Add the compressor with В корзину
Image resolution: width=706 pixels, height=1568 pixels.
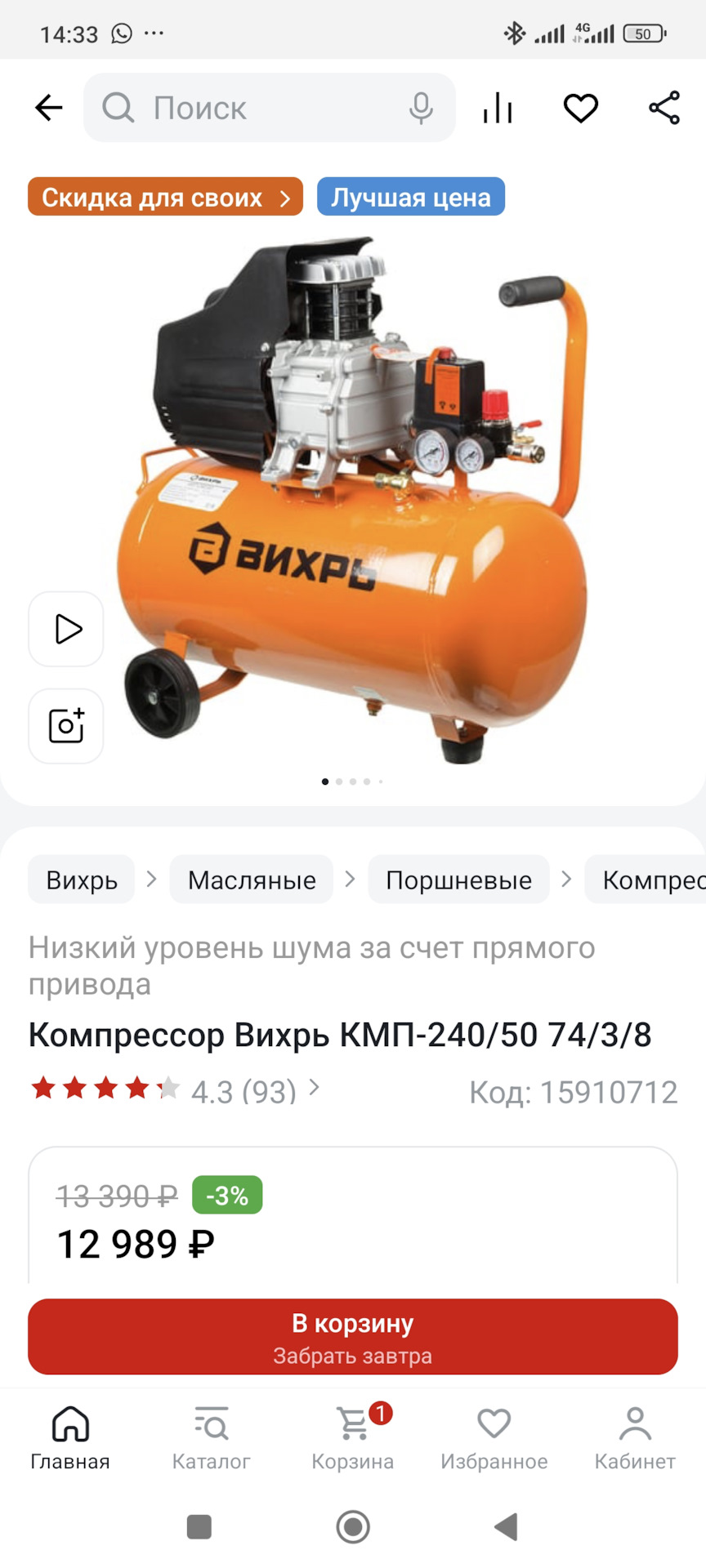pos(353,1336)
